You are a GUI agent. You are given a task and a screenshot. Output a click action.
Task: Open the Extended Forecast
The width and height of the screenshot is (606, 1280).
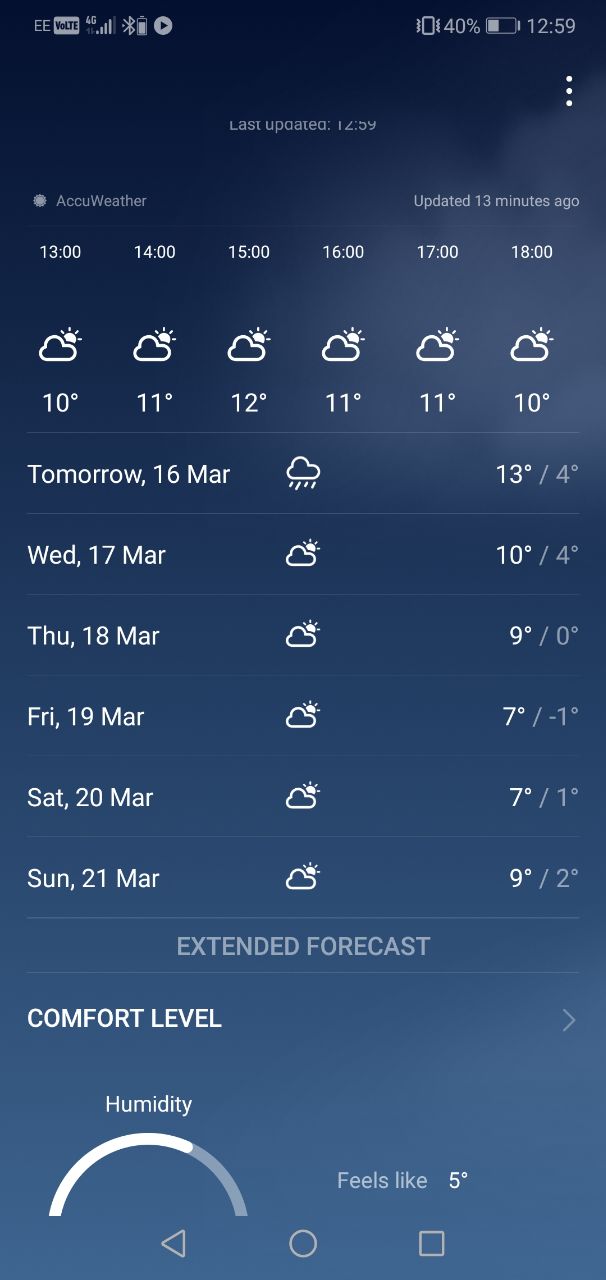click(x=303, y=946)
